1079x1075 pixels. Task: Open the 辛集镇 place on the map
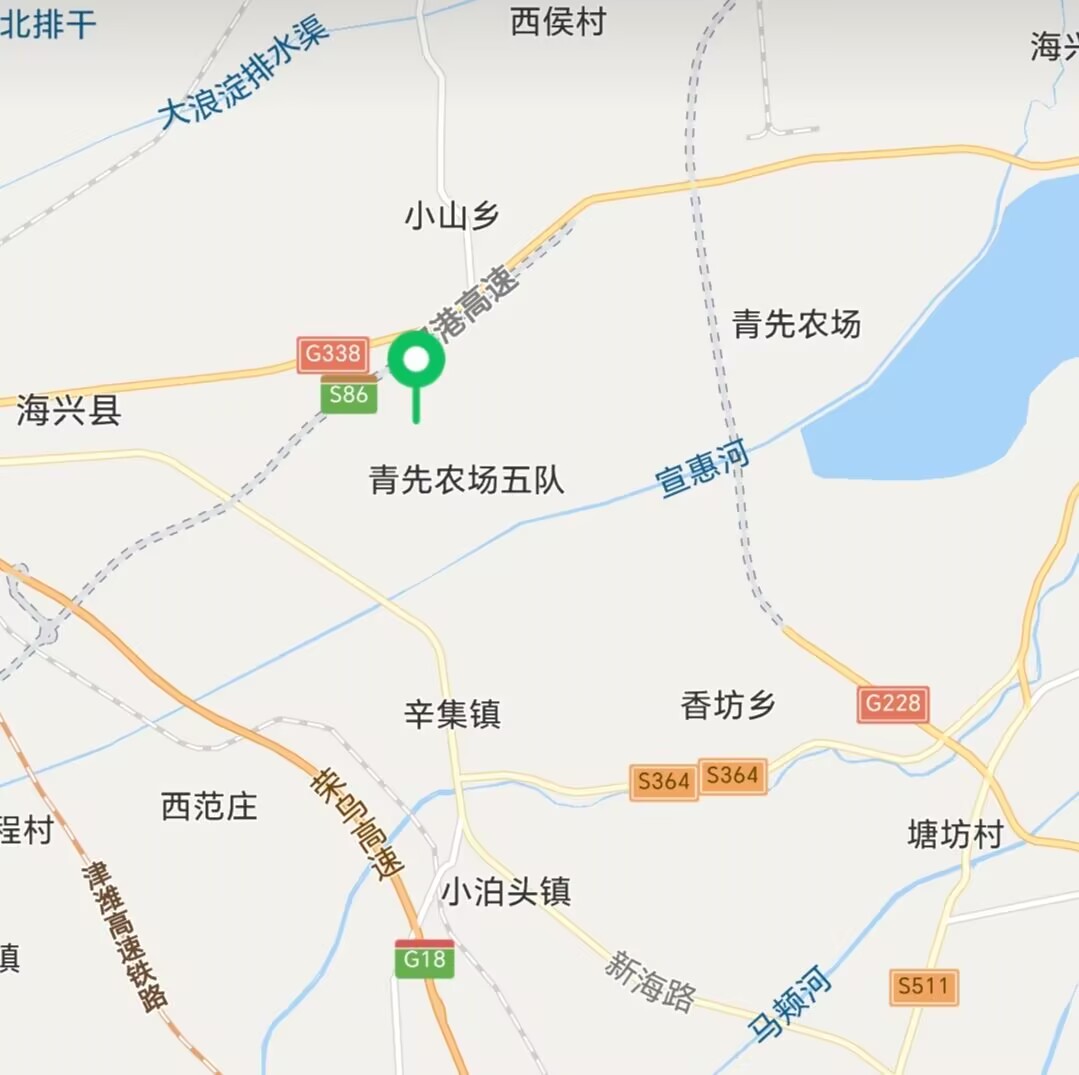pos(452,714)
